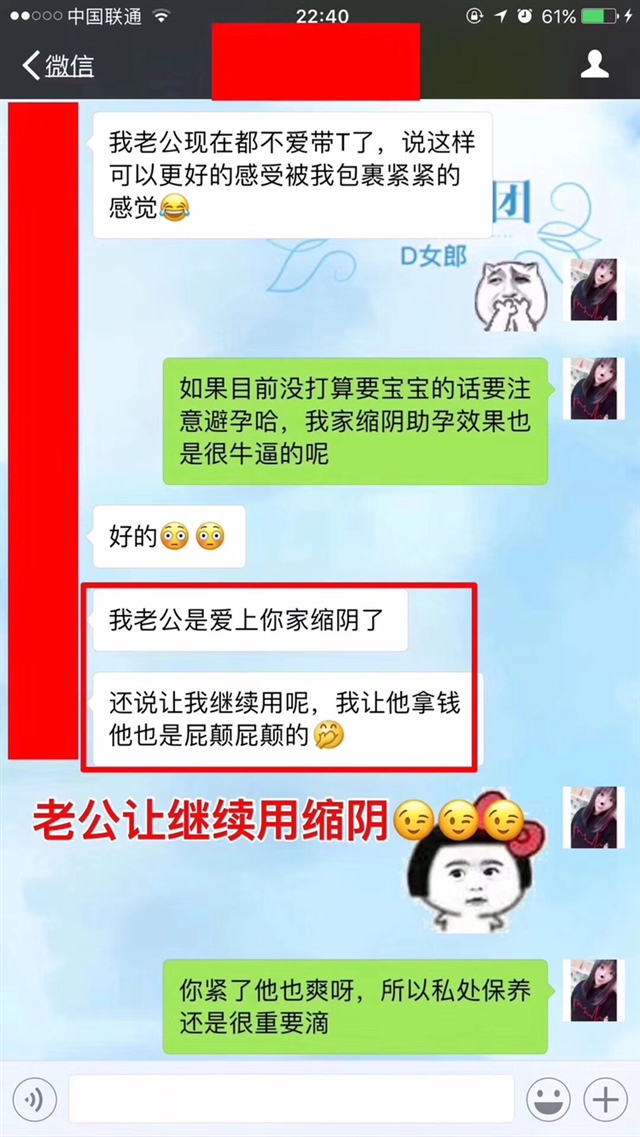
Task: Open the chat info profile icon
Action: coord(595,65)
